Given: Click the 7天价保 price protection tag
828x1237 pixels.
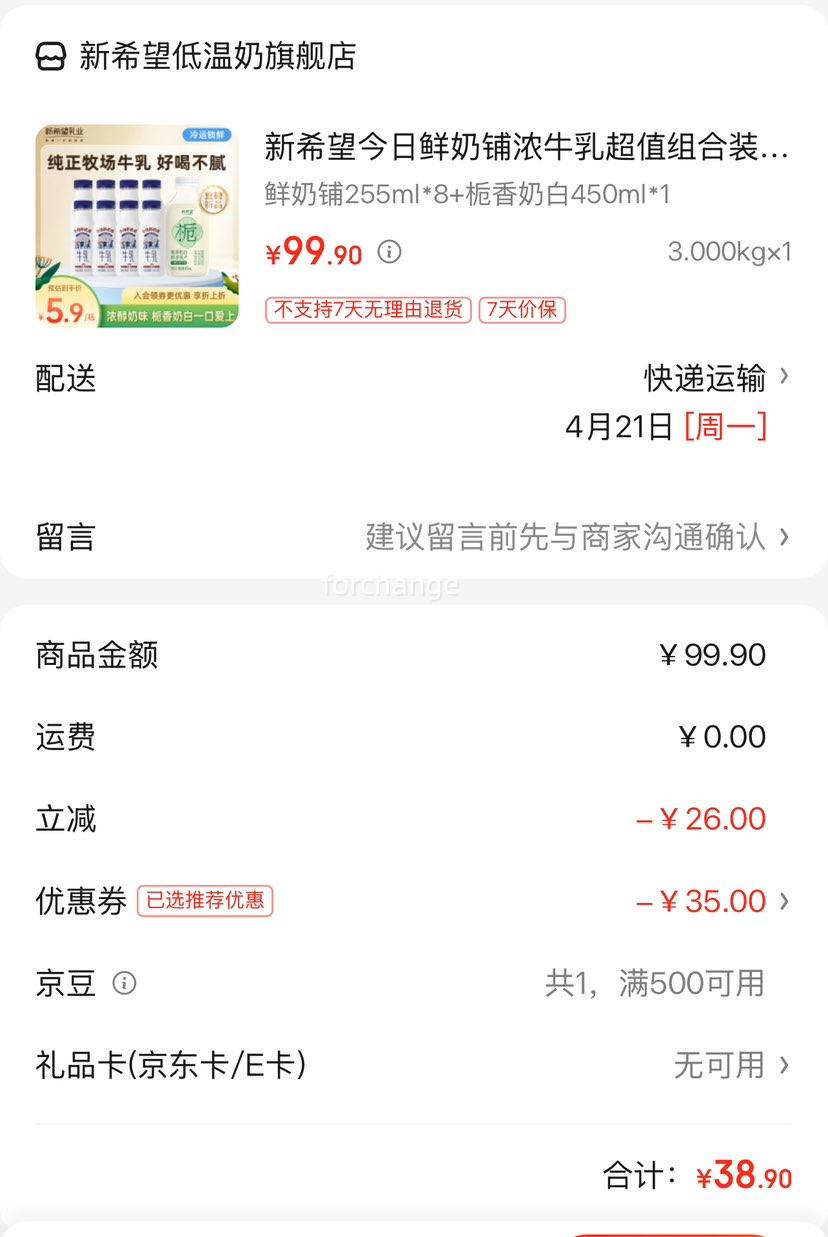Looking at the screenshot, I should pos(523,310).
